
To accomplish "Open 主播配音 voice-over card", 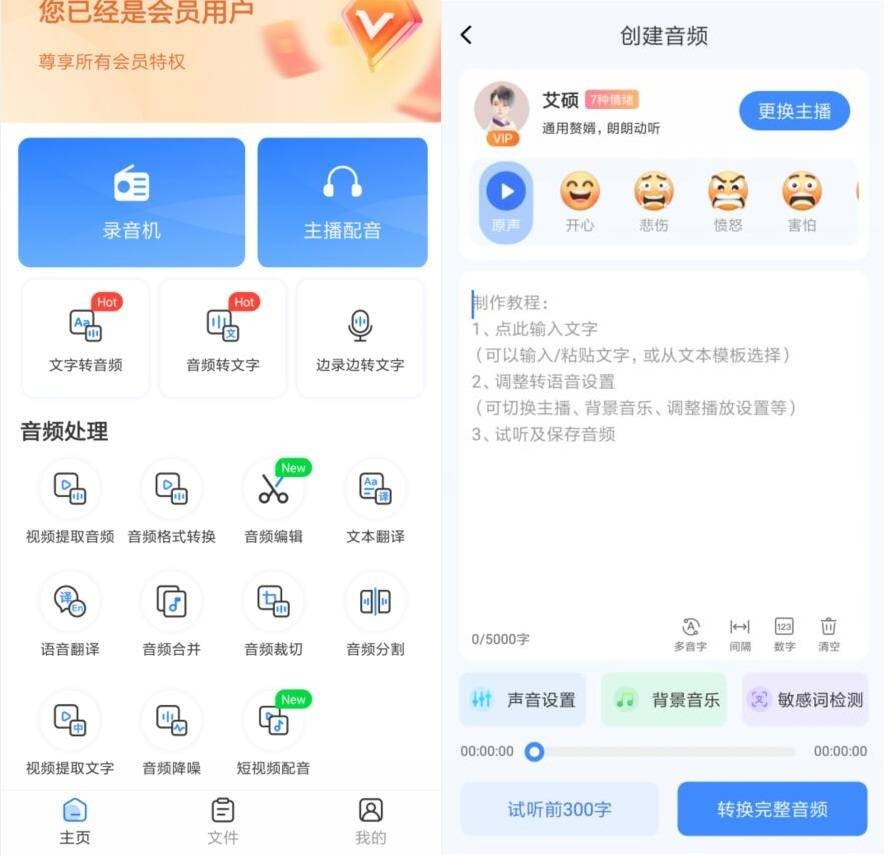I will (x=342, y=202).
